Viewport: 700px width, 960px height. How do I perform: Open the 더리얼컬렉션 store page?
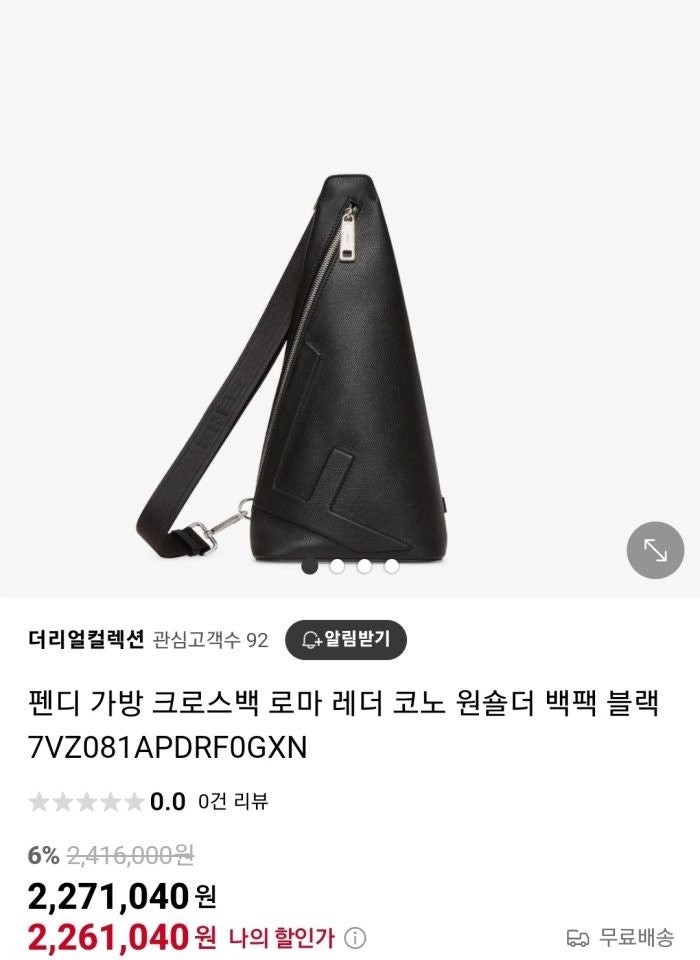(x=86, y=640)
